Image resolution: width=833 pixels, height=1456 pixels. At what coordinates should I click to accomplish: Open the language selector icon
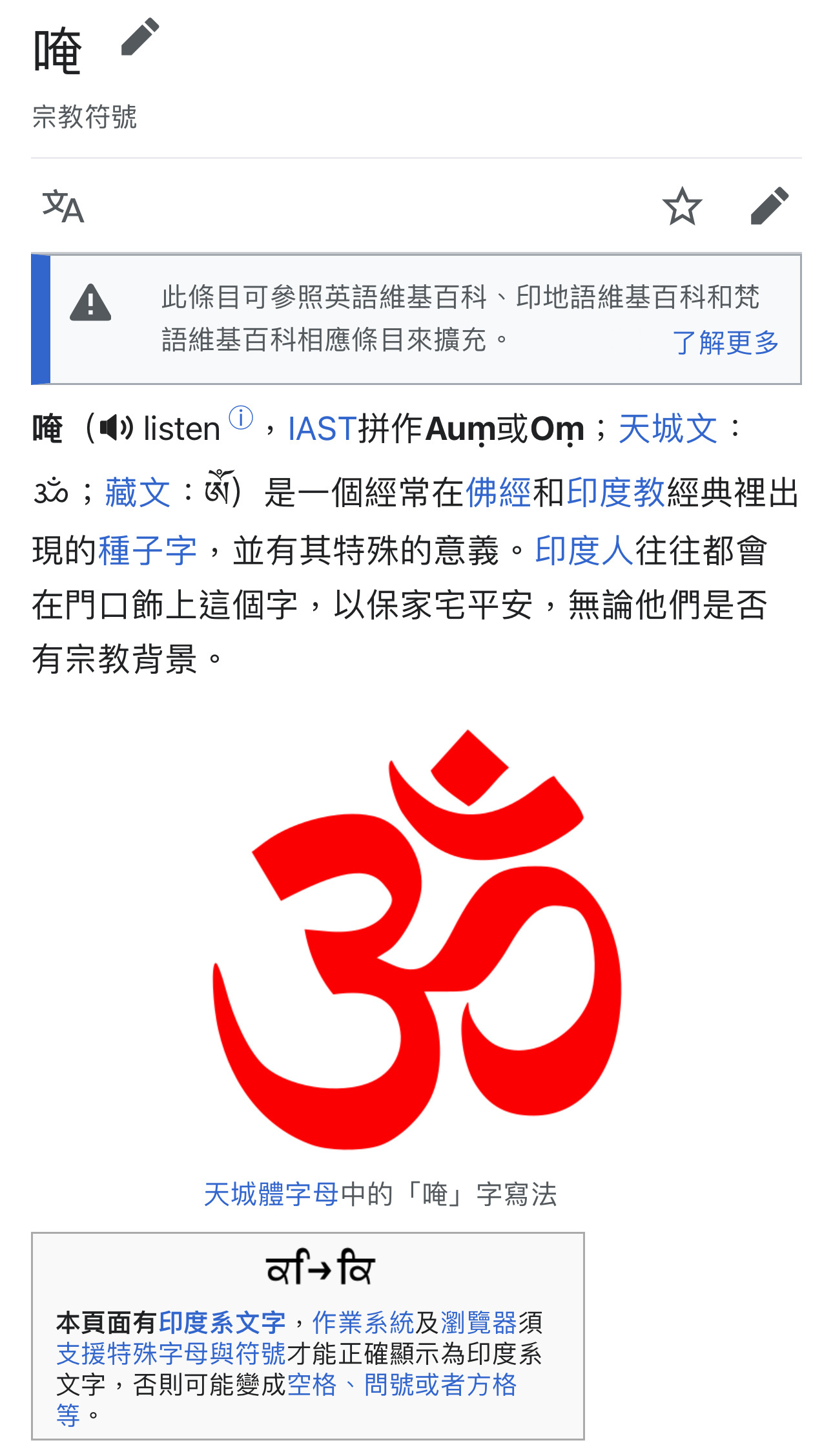63,207
